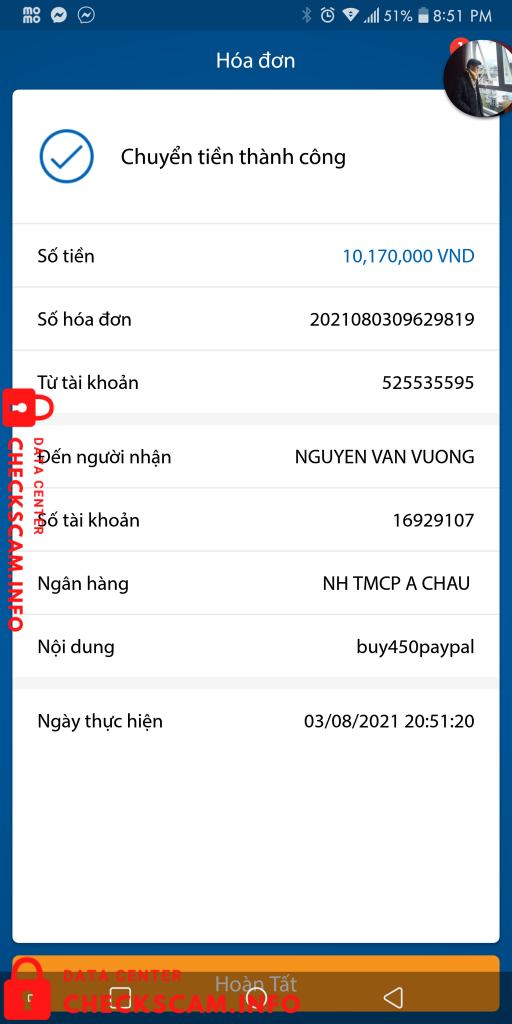Go to the home screen
Viewport: 512px width, 1024px height.
256,997
